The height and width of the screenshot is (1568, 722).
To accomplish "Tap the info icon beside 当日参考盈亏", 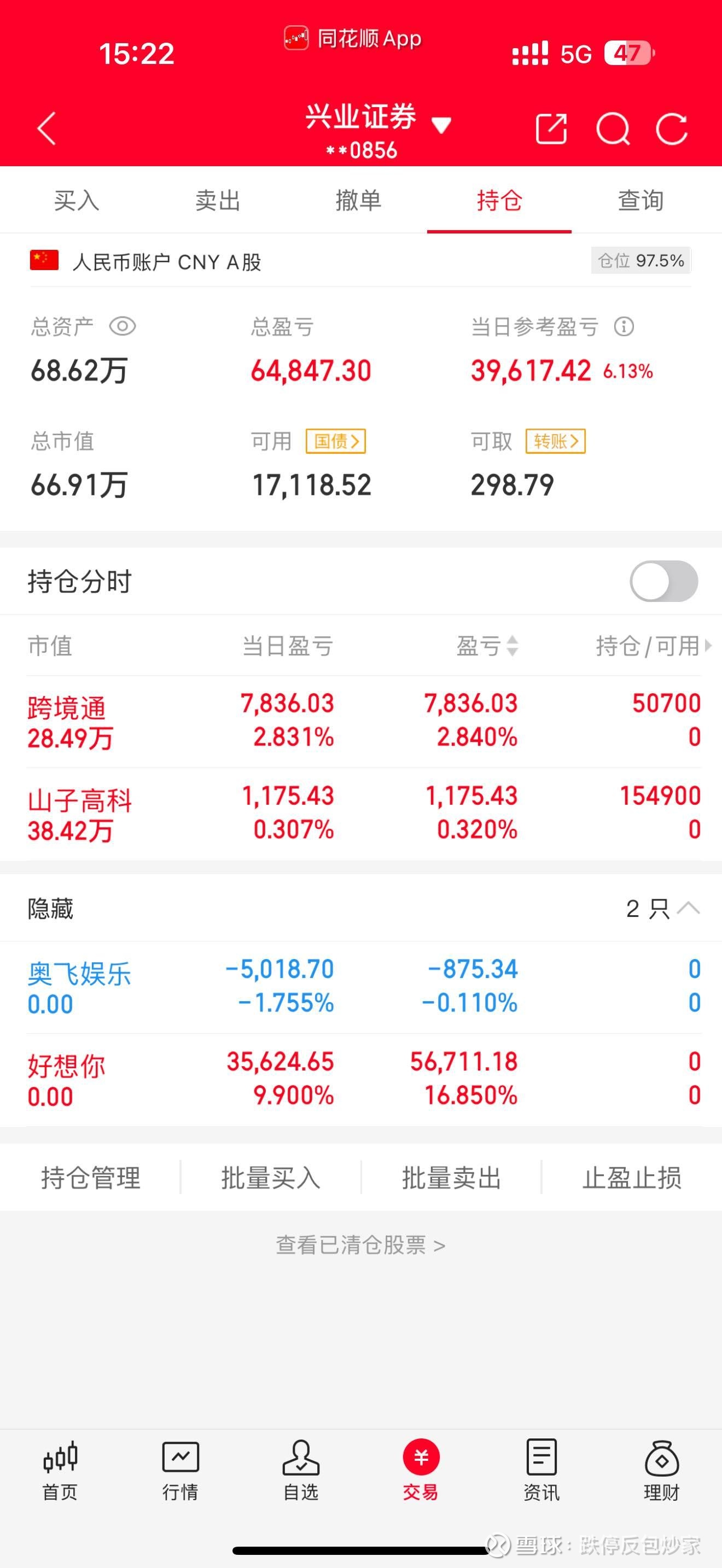I will [x=624, y=327].
